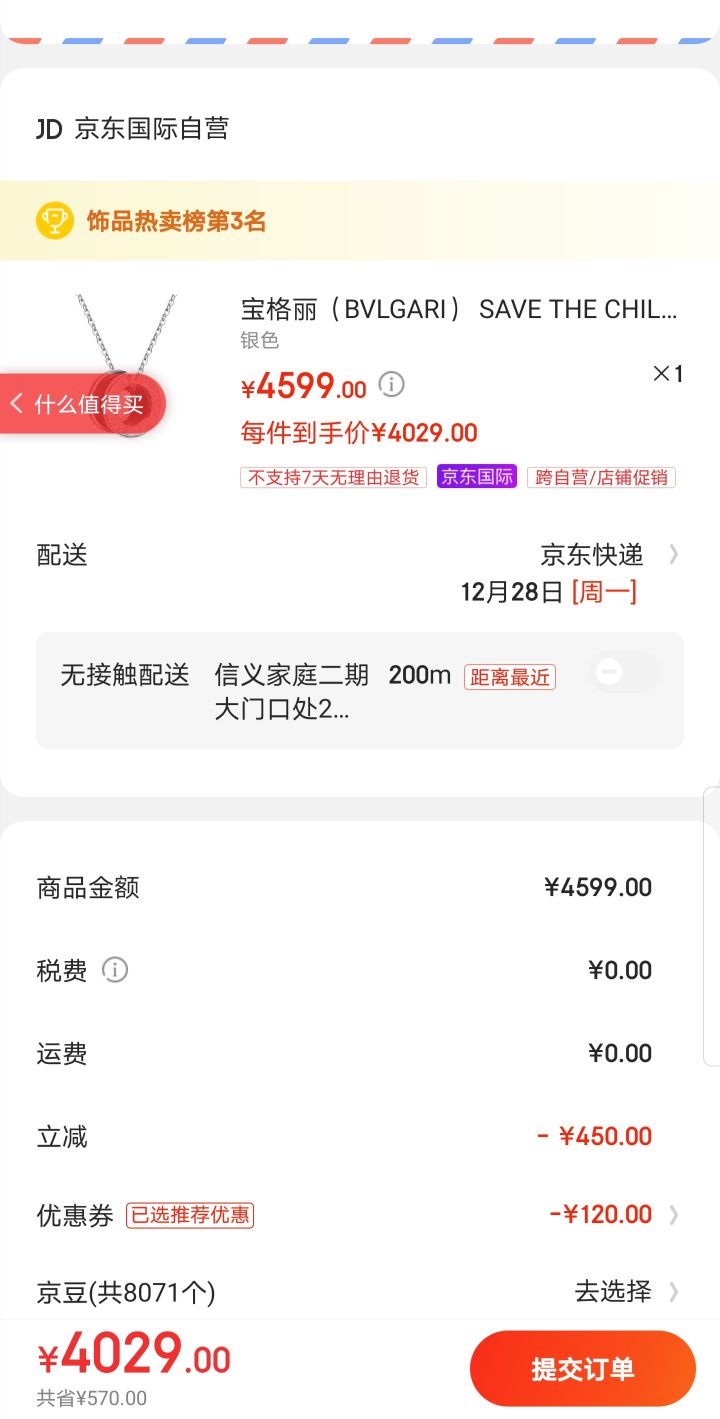Click the 已选推荐优惠 coupon tag
The height and width of the screenshot is (1419, 720).
point(191,1215)
